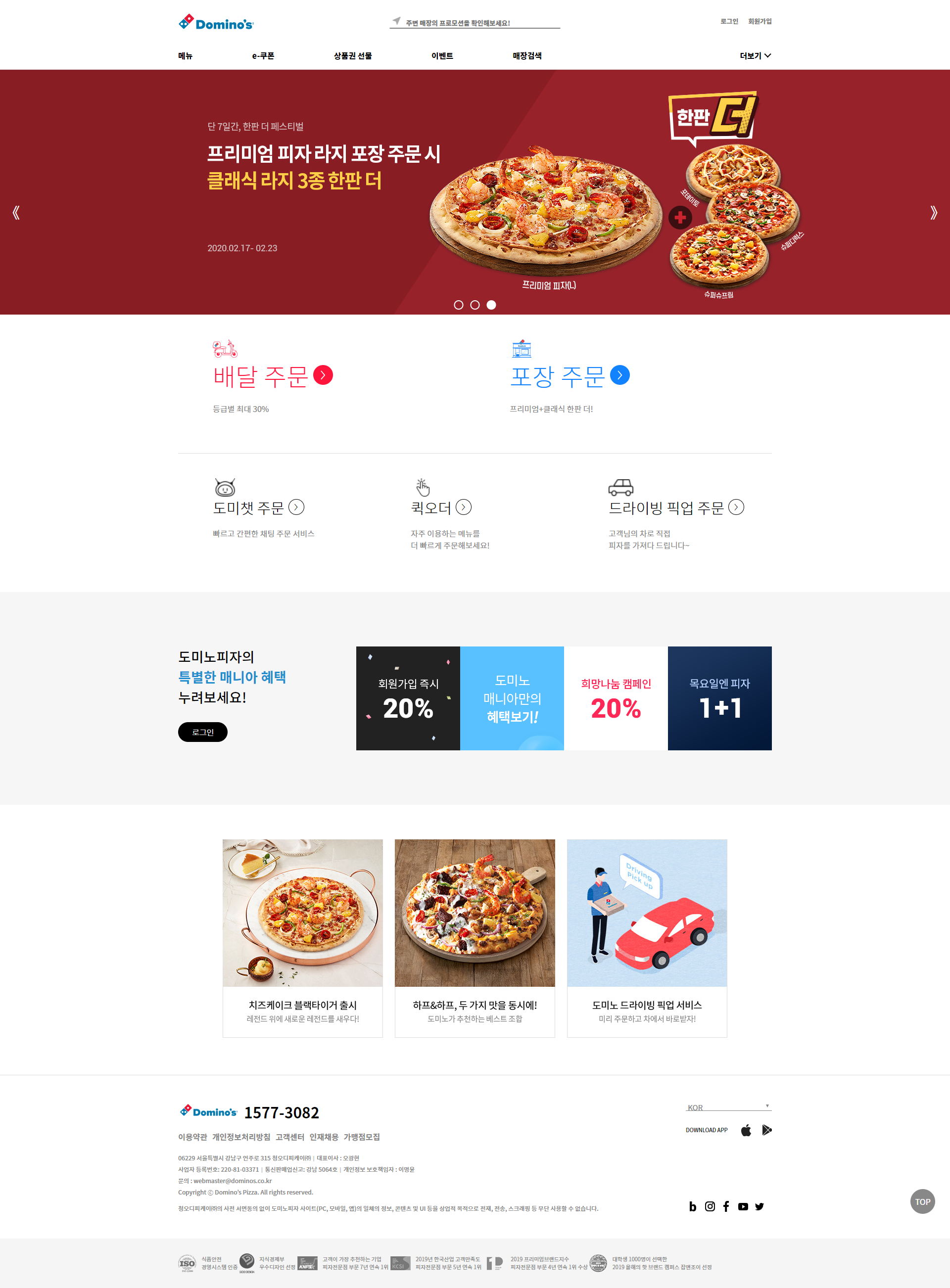Image resolution: width=950 pixels, height=1288 pixels.
Task: Select the first banner page indicator dot
Action: pos(458,305)
